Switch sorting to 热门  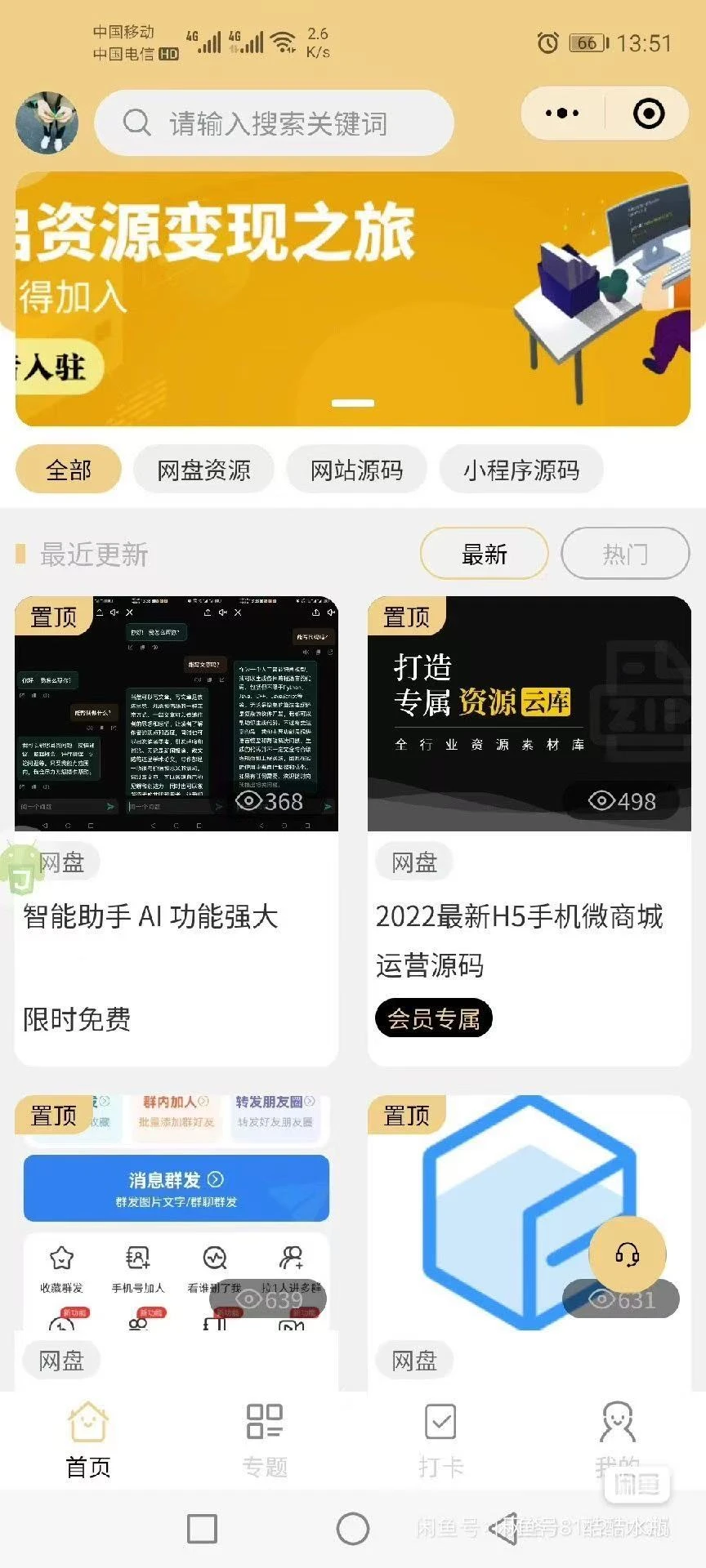point(625,554)
